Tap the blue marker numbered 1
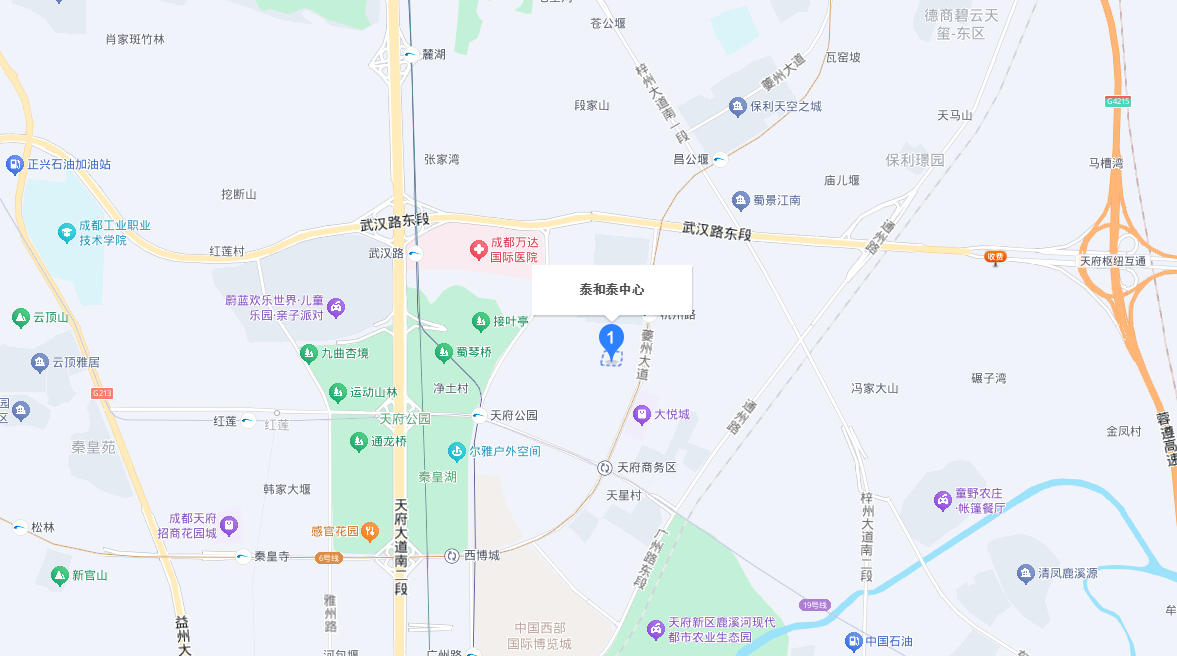This screenshot has width=1177, height=656. (x=611, y=338)
